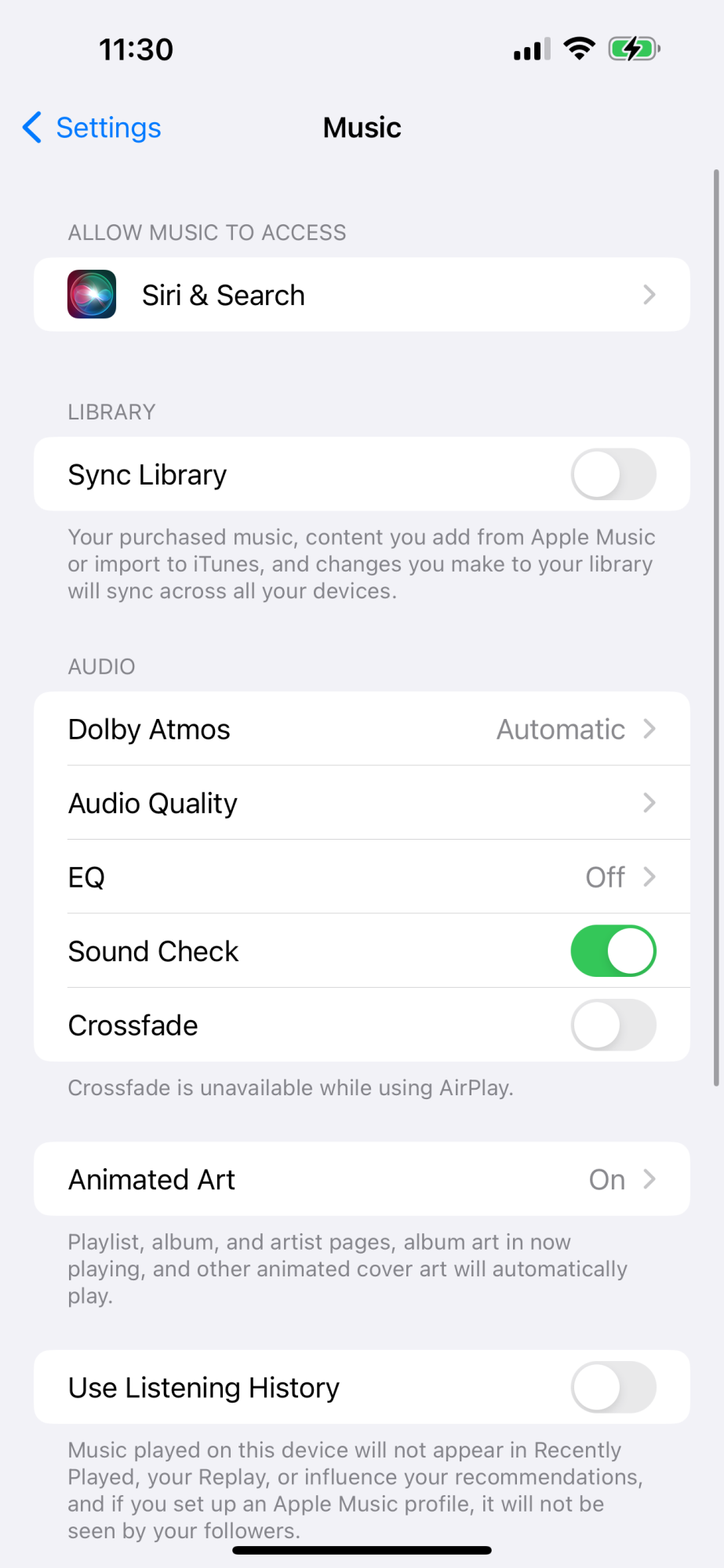Screen dimensions: 724x1568
Task: Open Audio Quality settings
Action: (x=362, y=803)
